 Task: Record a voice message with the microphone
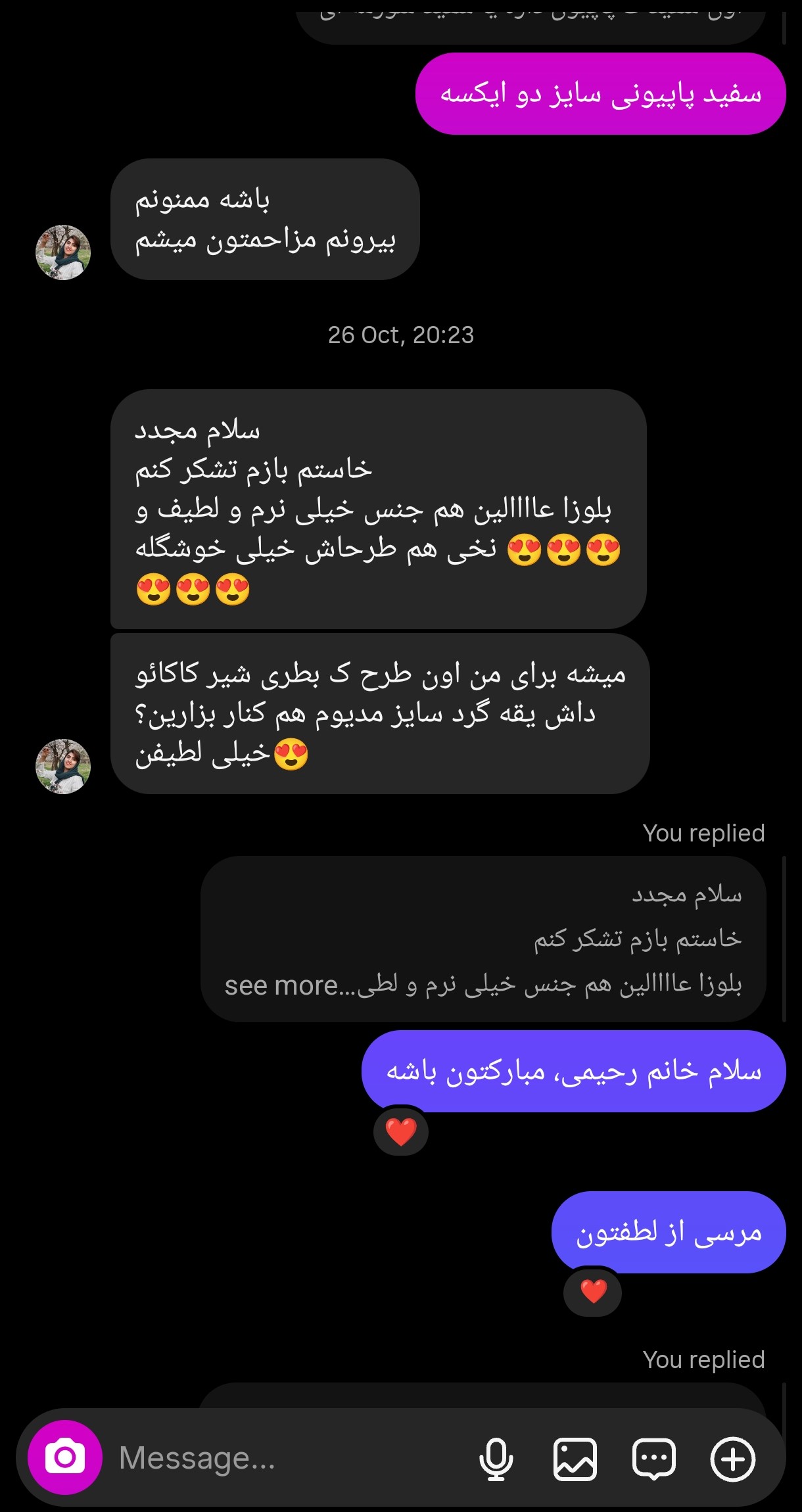[496, 1459]
